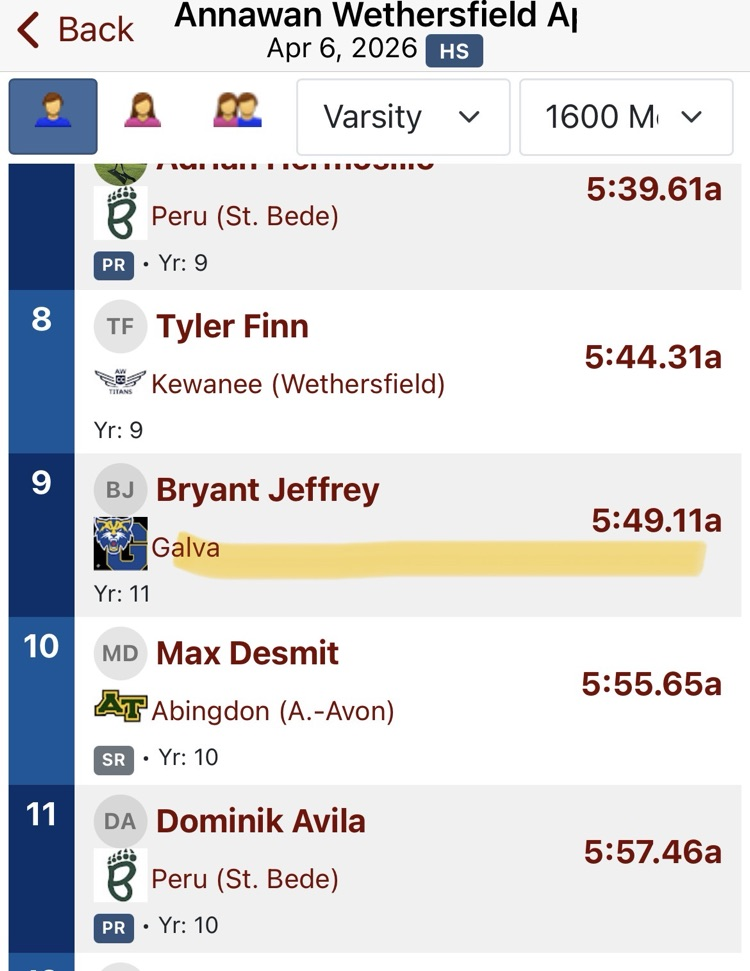Select the boys athletes filter icon
Screen dimensions: 750x971
point(52,116)
